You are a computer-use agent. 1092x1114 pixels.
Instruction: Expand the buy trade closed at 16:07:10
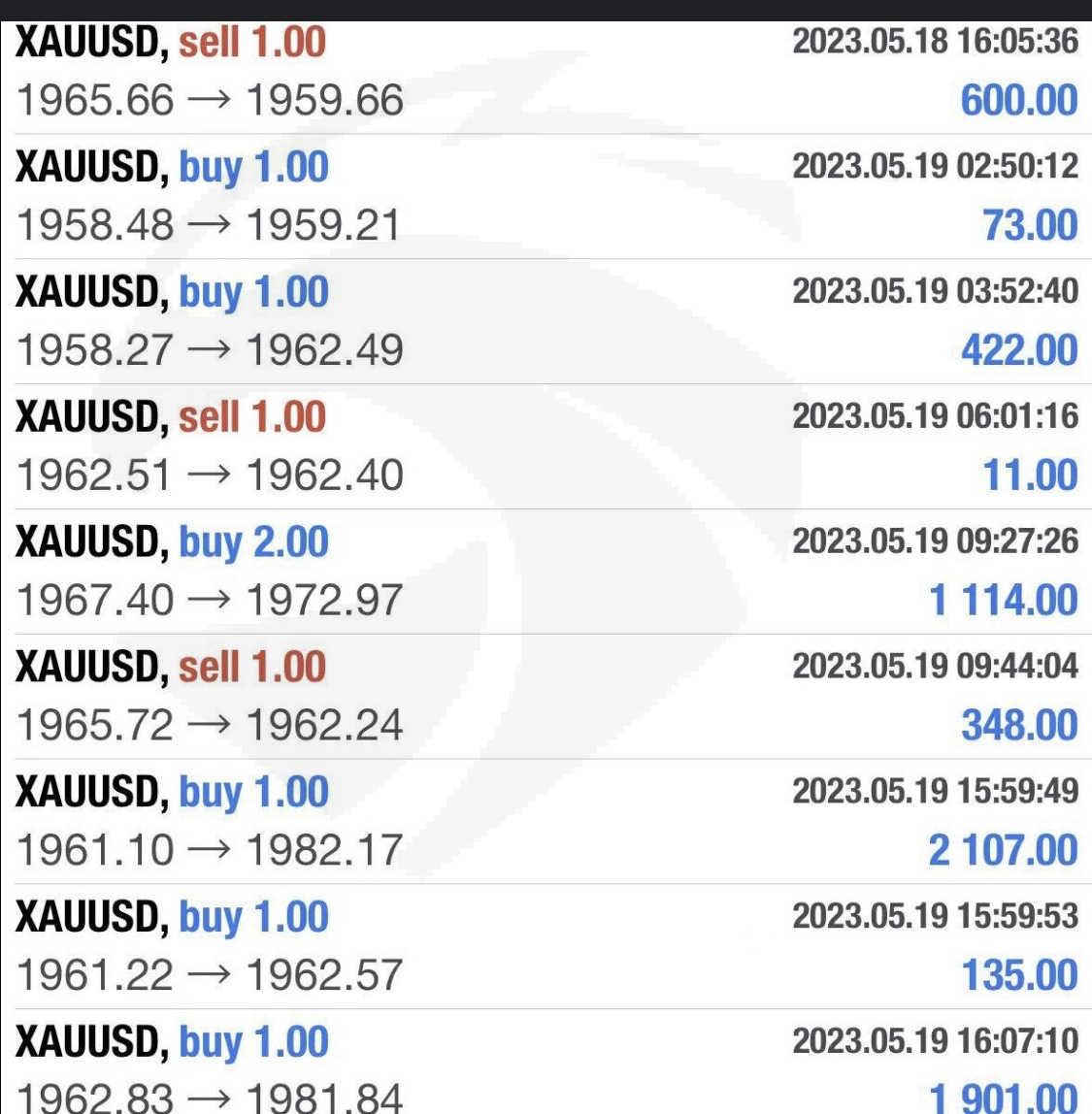546,1065
